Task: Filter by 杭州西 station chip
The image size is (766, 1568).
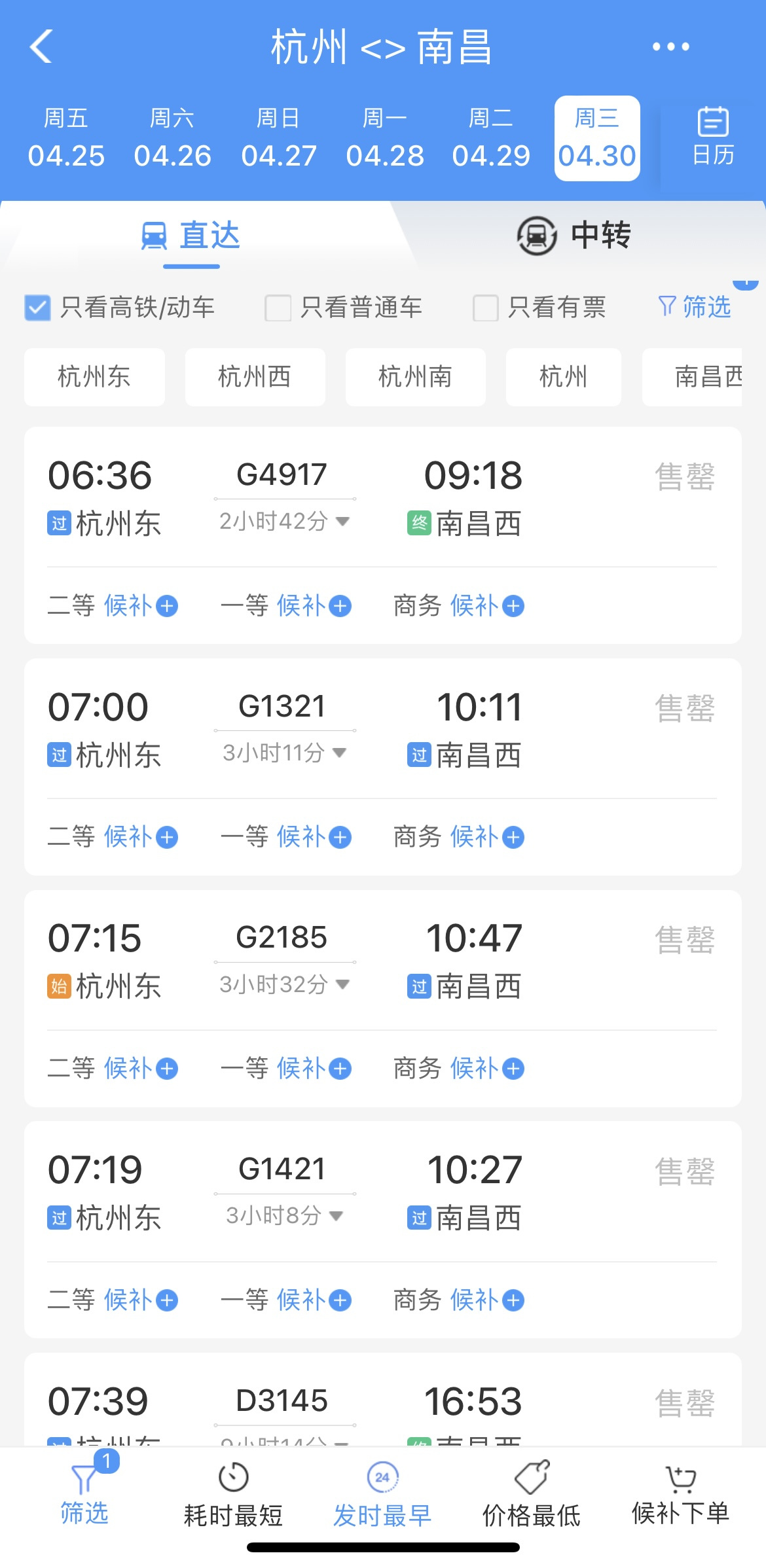Action: click(x=255, y=377)
